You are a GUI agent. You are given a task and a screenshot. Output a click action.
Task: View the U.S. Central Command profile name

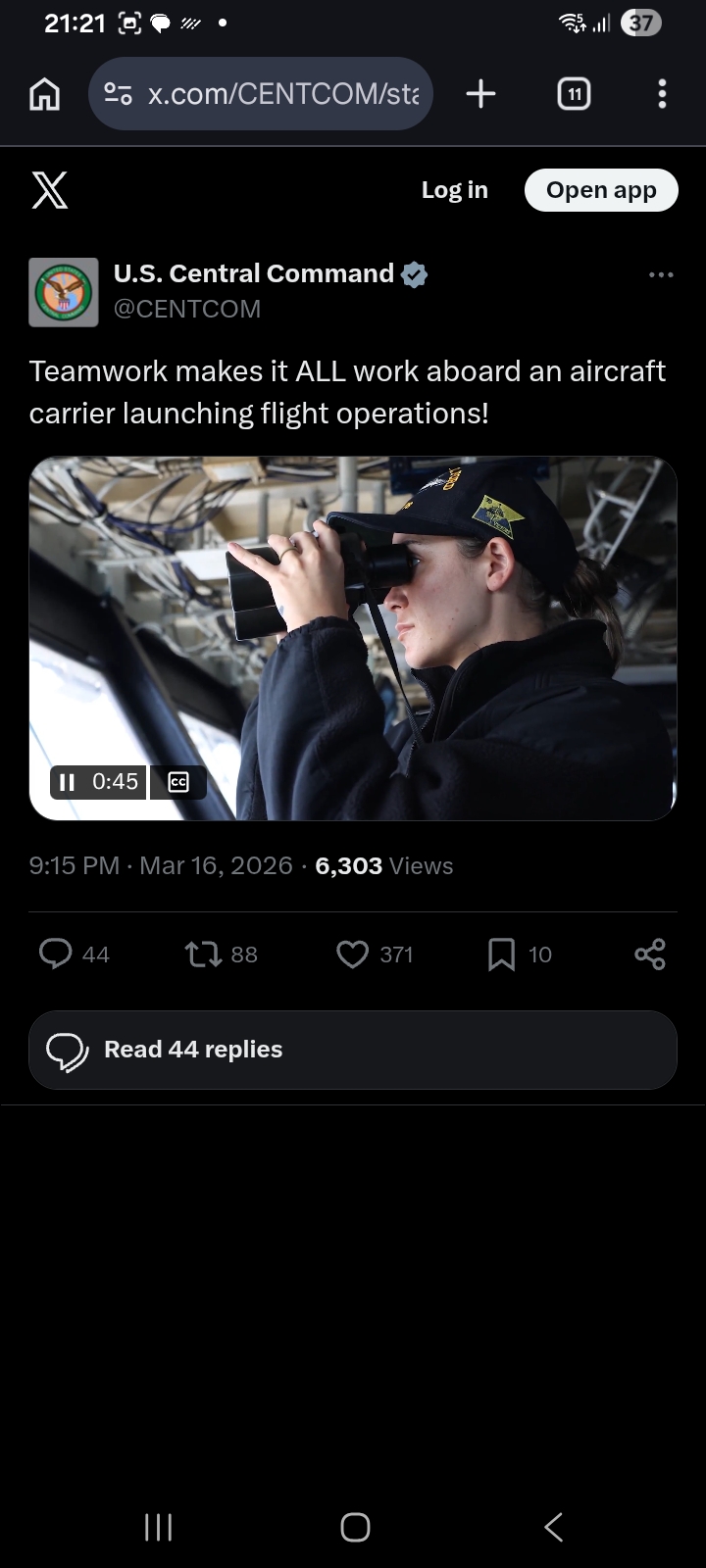(x=253, y=273)
